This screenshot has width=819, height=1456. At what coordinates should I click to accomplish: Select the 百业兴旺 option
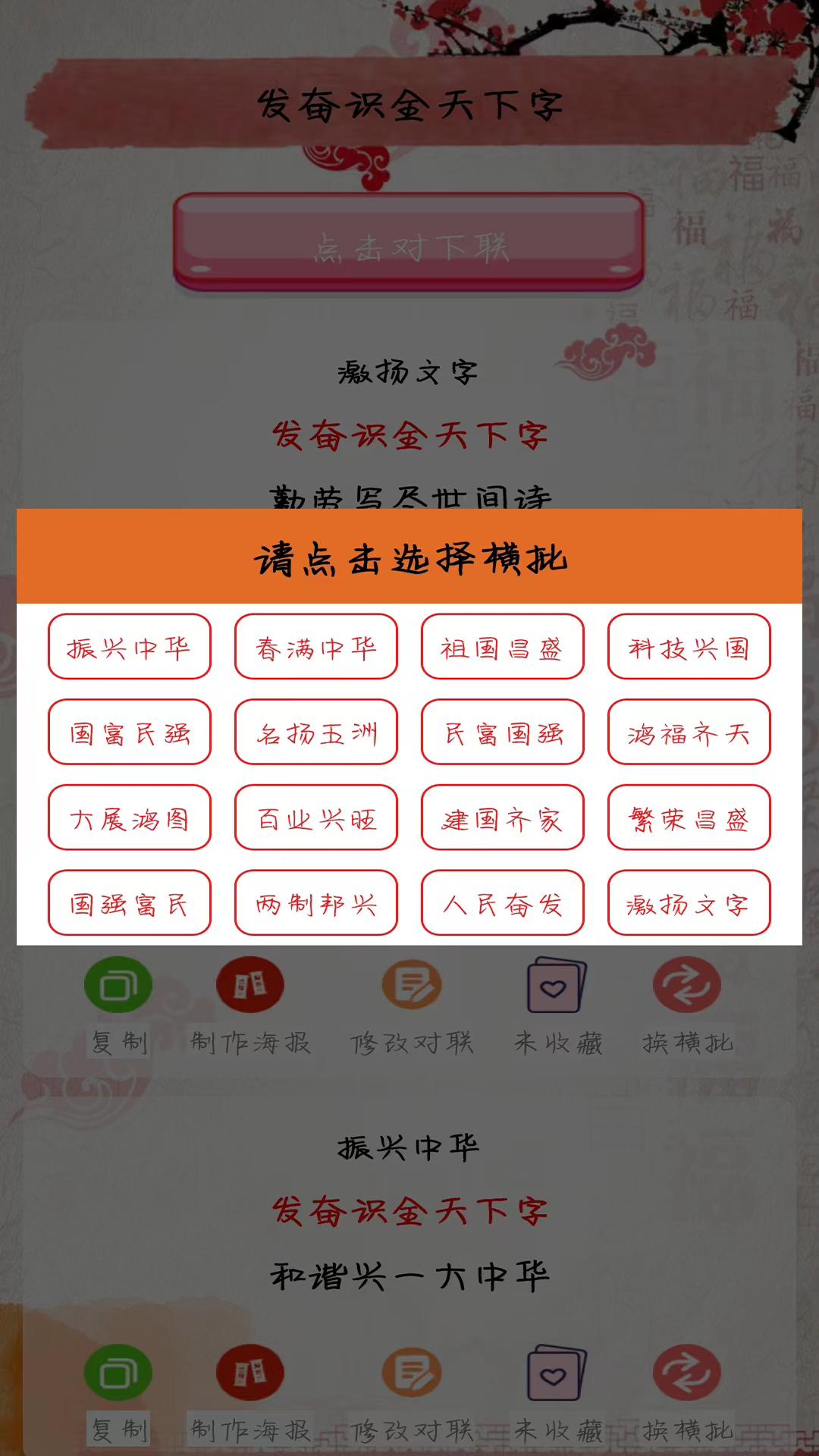pos(315,817)
